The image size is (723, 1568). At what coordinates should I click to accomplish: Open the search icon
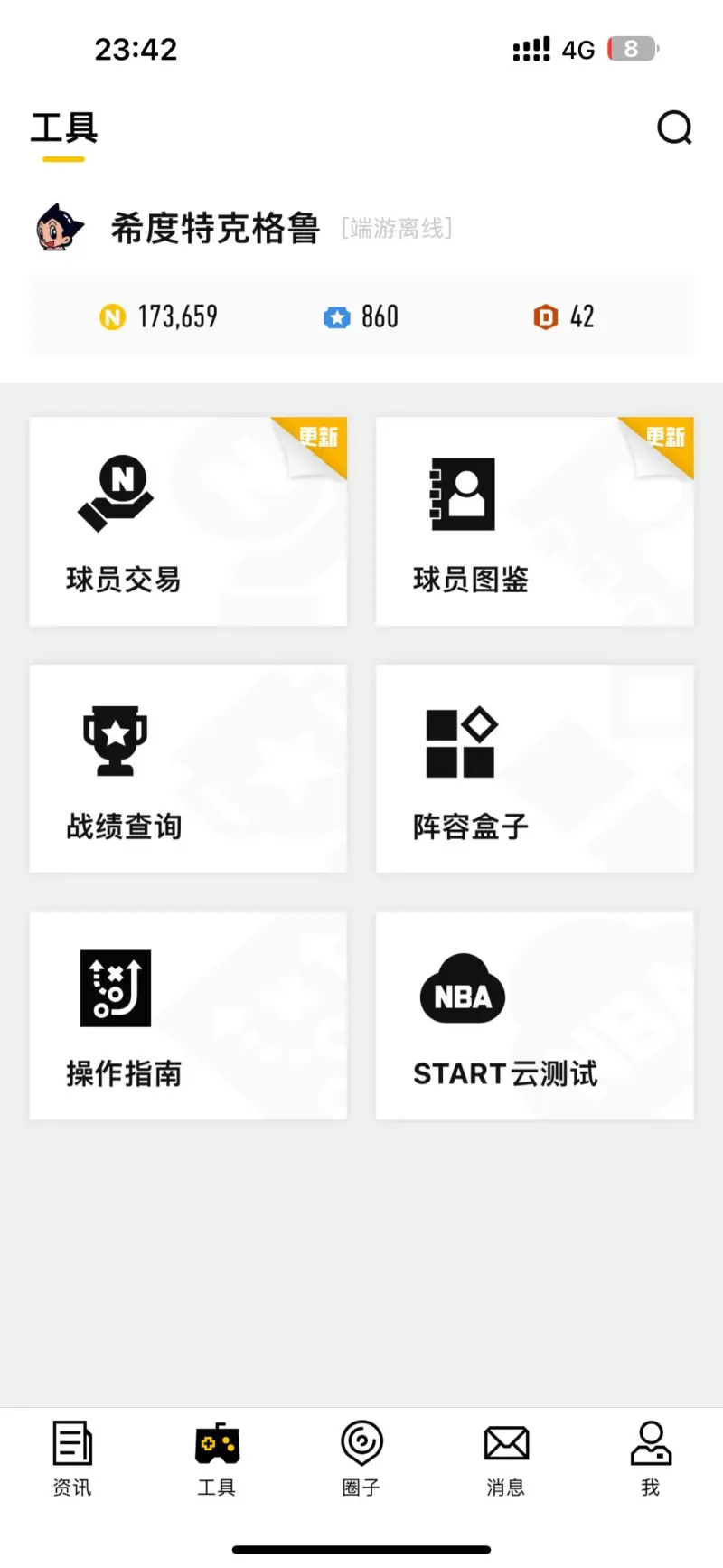674,128
